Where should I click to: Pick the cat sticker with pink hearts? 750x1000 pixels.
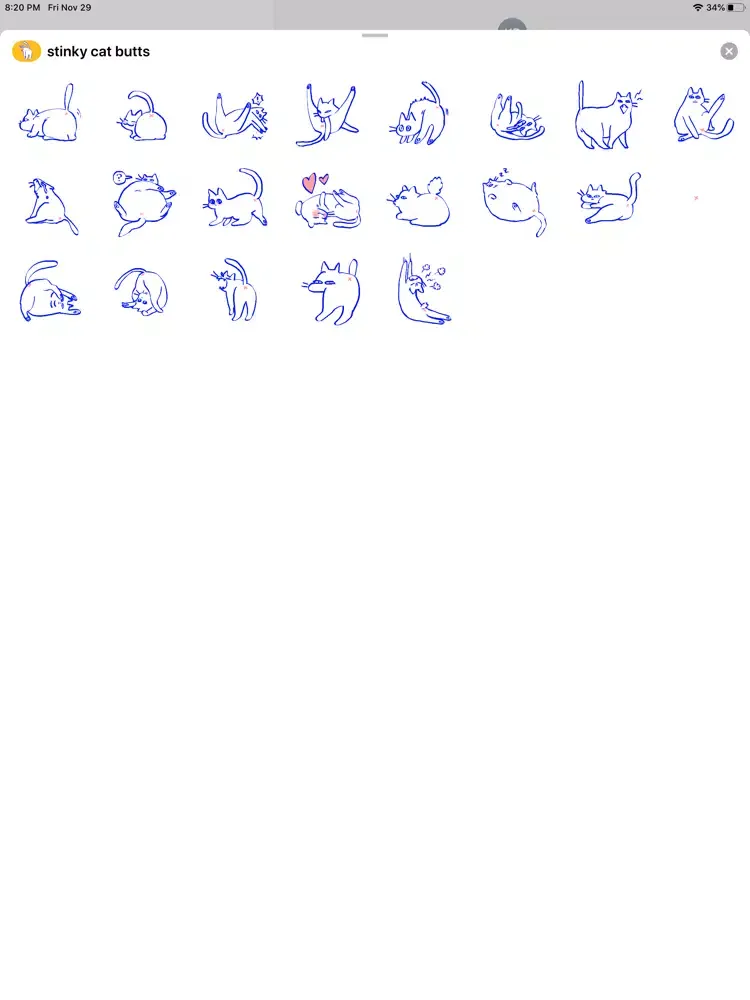pyautogui.click(x=327, y=201)
